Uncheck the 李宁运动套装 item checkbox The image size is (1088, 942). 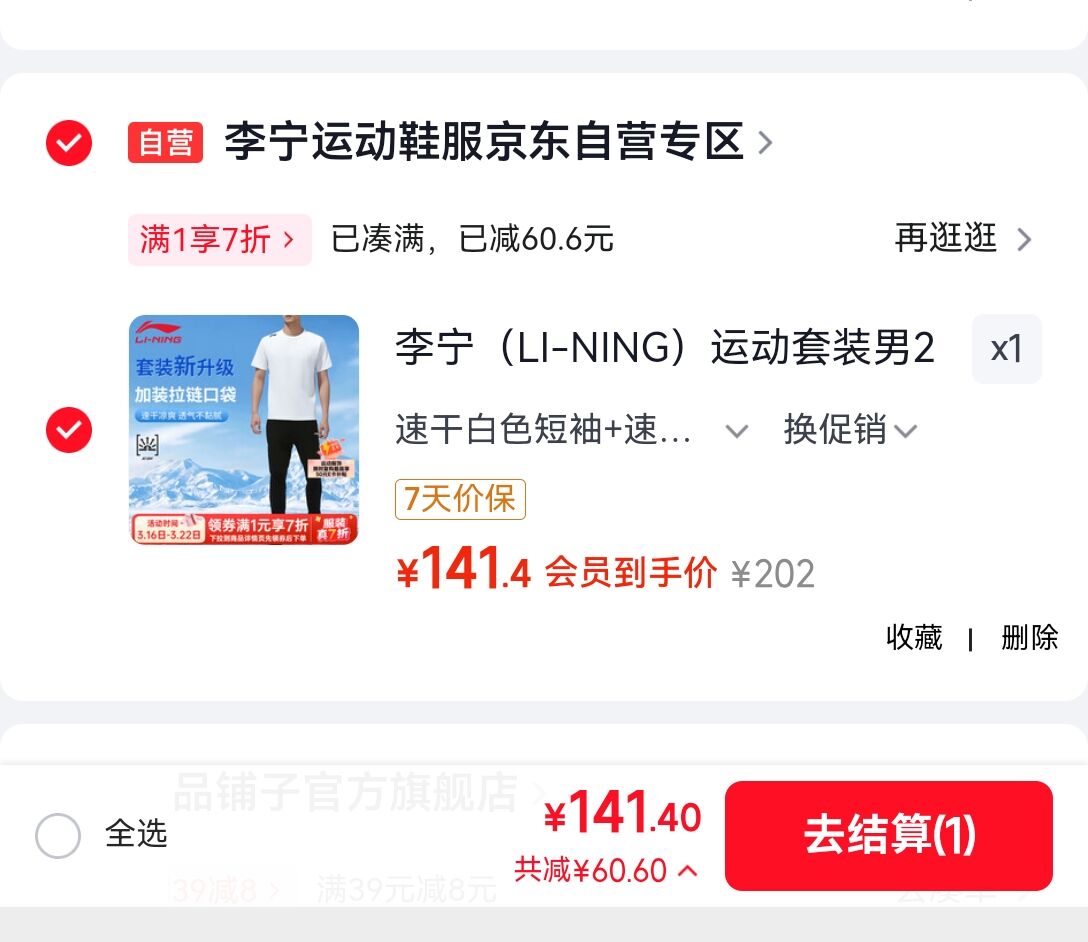click(x=69, y=430)
